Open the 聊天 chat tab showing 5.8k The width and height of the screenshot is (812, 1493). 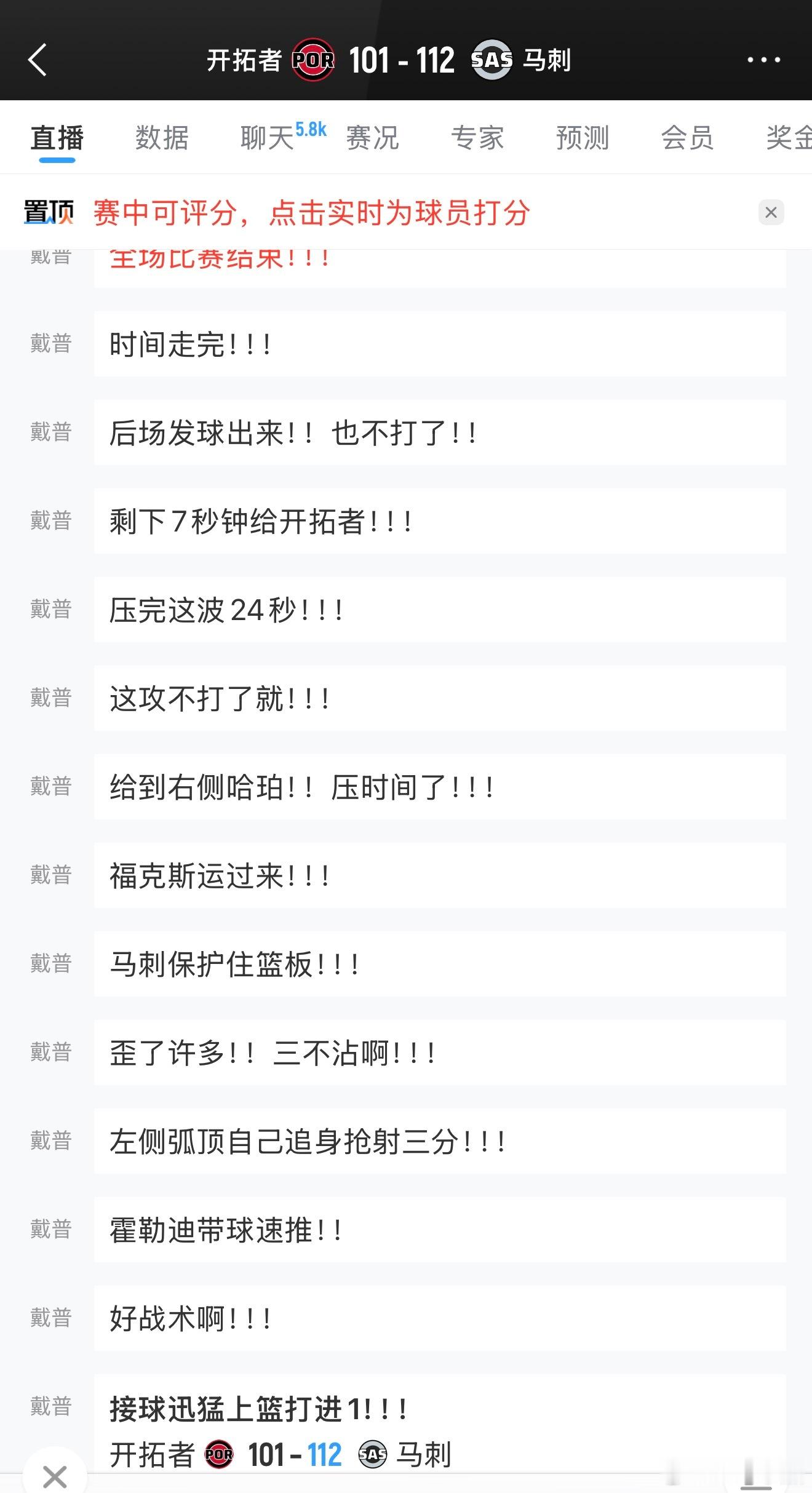tap(268, 138)
